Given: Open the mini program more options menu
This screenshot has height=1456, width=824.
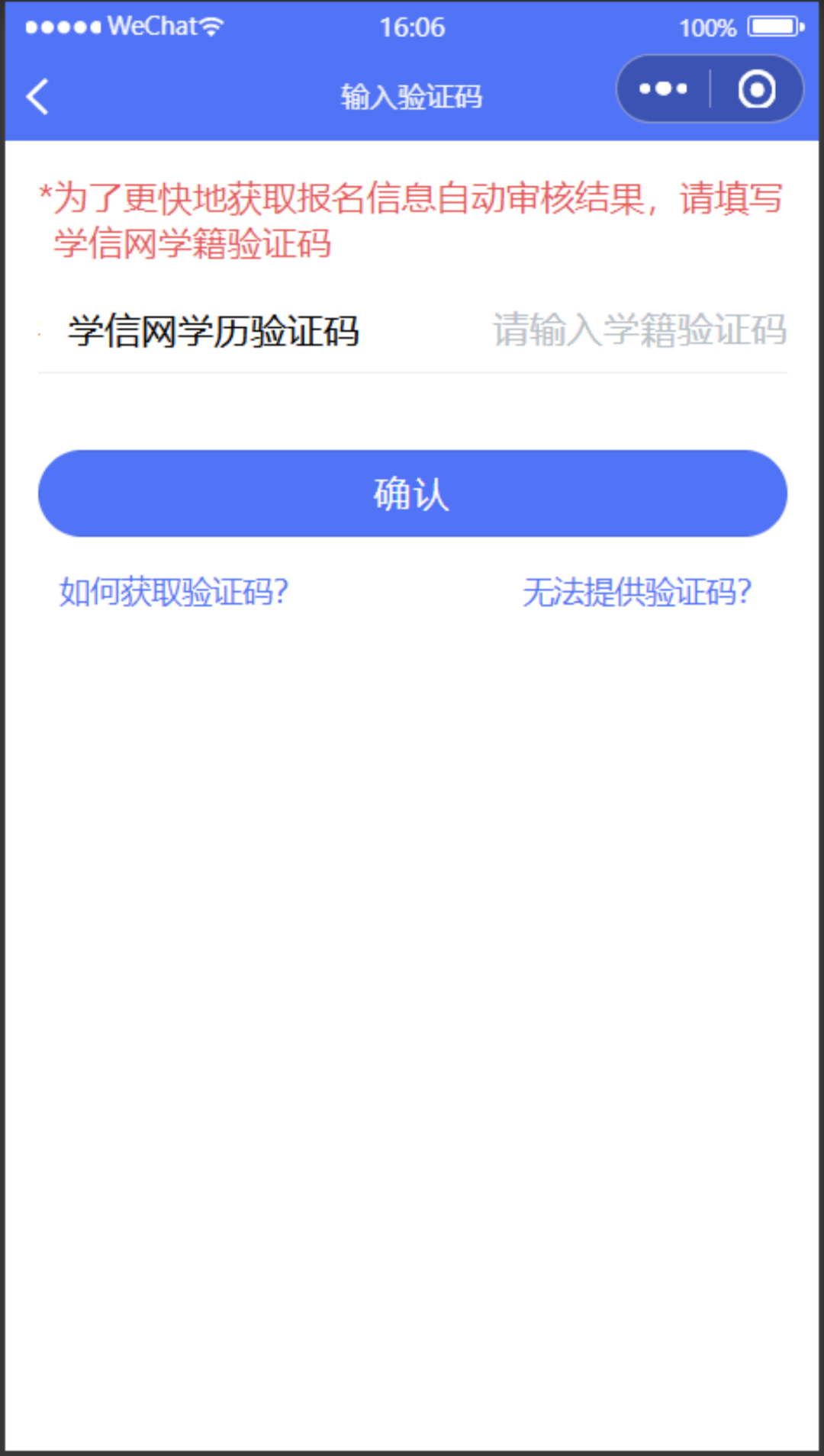Looking at the screenshot, I should [x=663, y=89].
